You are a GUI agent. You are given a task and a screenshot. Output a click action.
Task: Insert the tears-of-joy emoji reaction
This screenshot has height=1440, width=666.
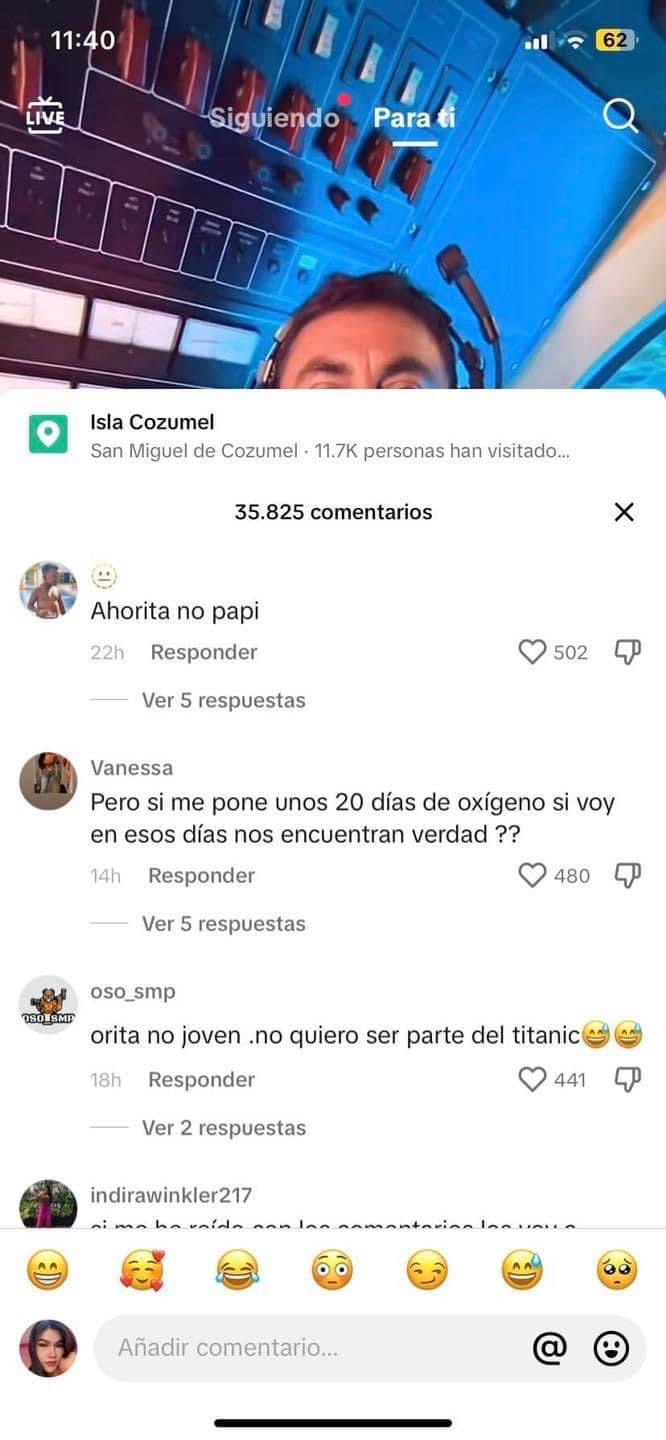point(238,1271)
